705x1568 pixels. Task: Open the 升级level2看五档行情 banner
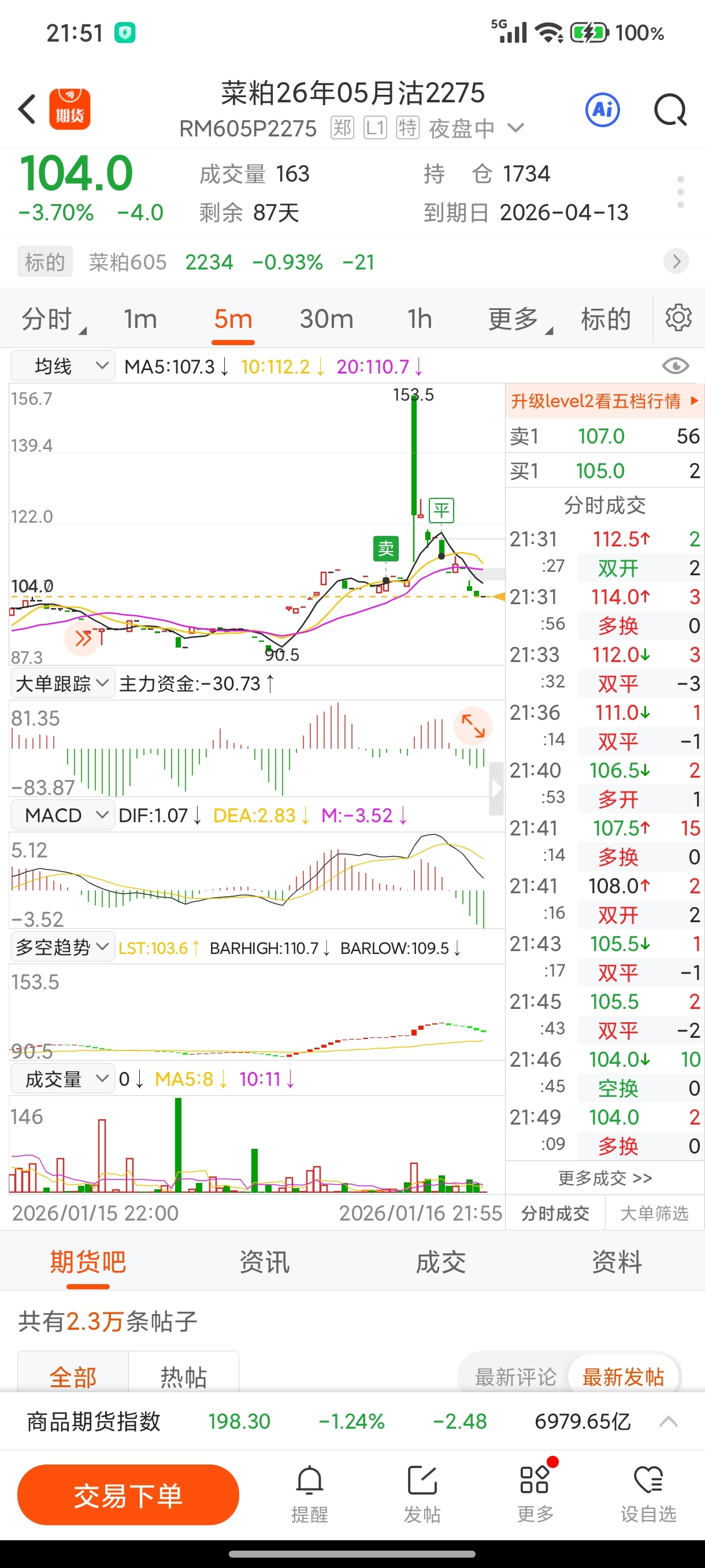[x=604, y=401]
